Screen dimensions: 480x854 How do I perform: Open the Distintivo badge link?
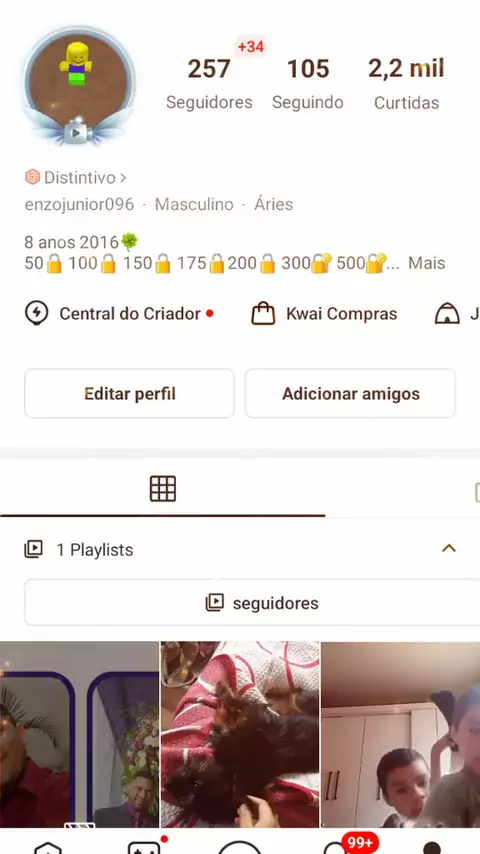[76, 178]
